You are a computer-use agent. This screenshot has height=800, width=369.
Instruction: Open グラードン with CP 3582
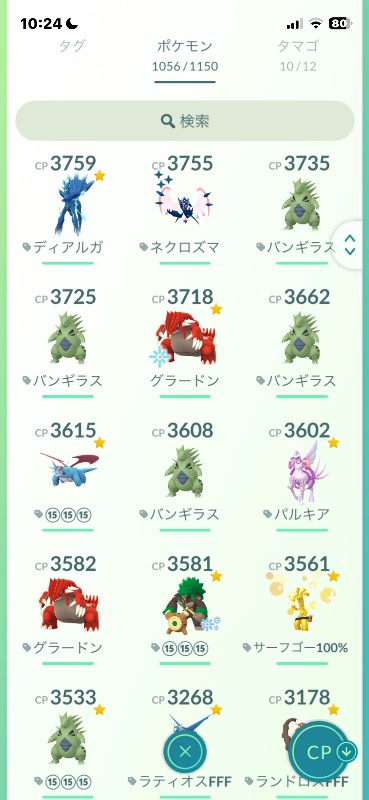coord(68,609)
